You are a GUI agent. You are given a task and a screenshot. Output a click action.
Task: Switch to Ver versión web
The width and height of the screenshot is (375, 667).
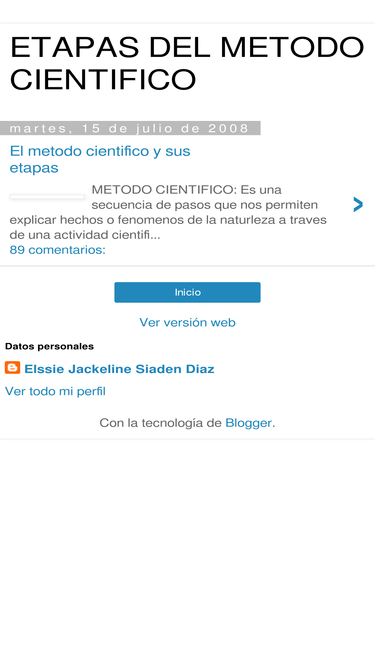(x=187, y=322)
